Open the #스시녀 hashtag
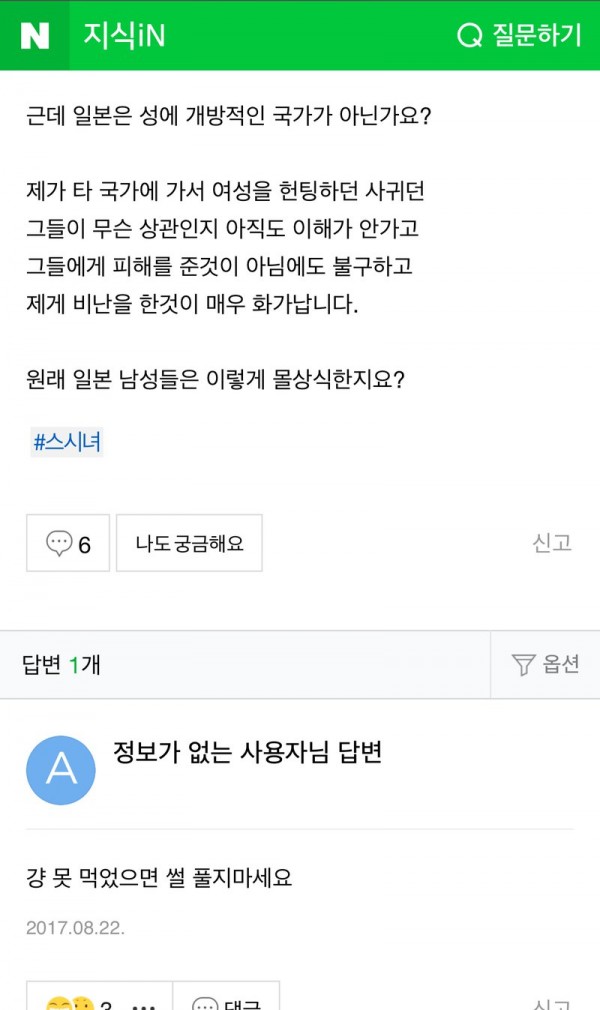Image resolution: width=600 pixels, height=1010 pixels. click(67, 442)
